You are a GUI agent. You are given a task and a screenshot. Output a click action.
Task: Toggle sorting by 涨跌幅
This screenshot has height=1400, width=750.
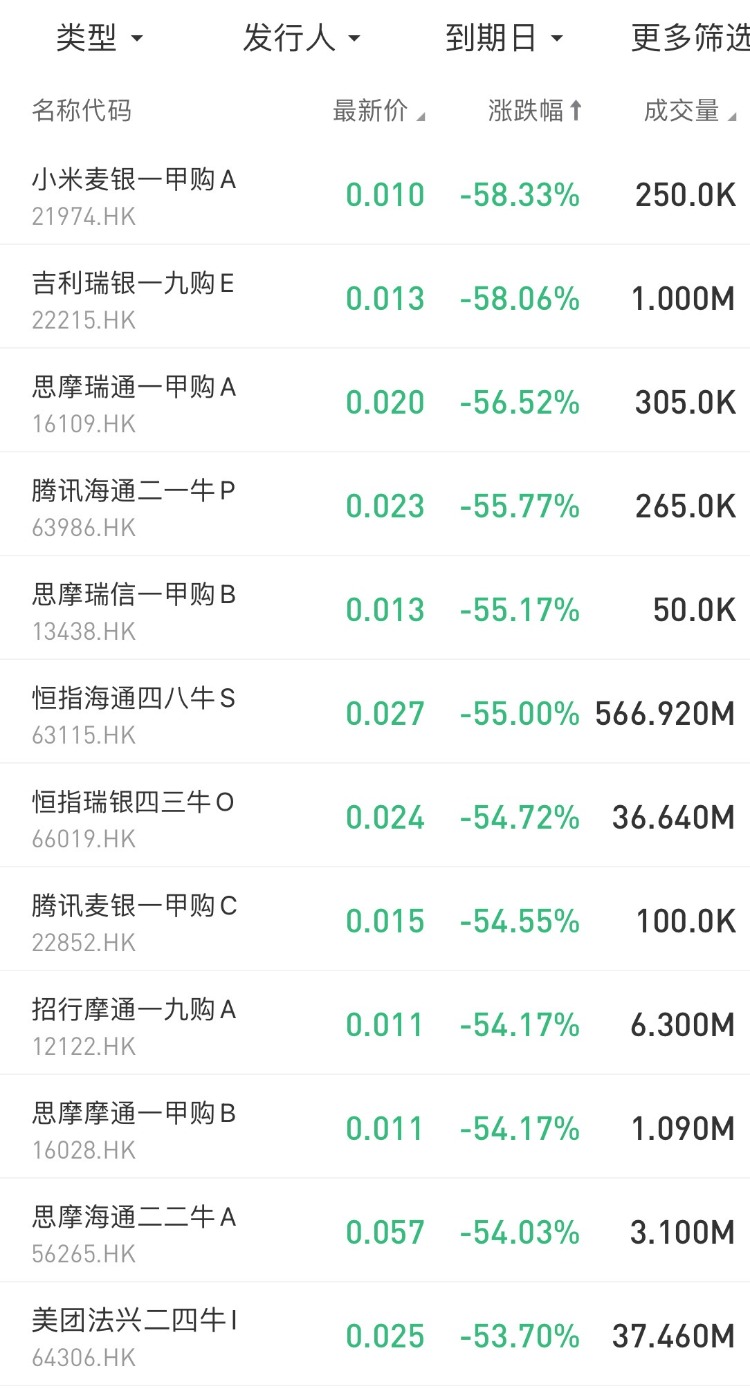[x=534, y=111]
